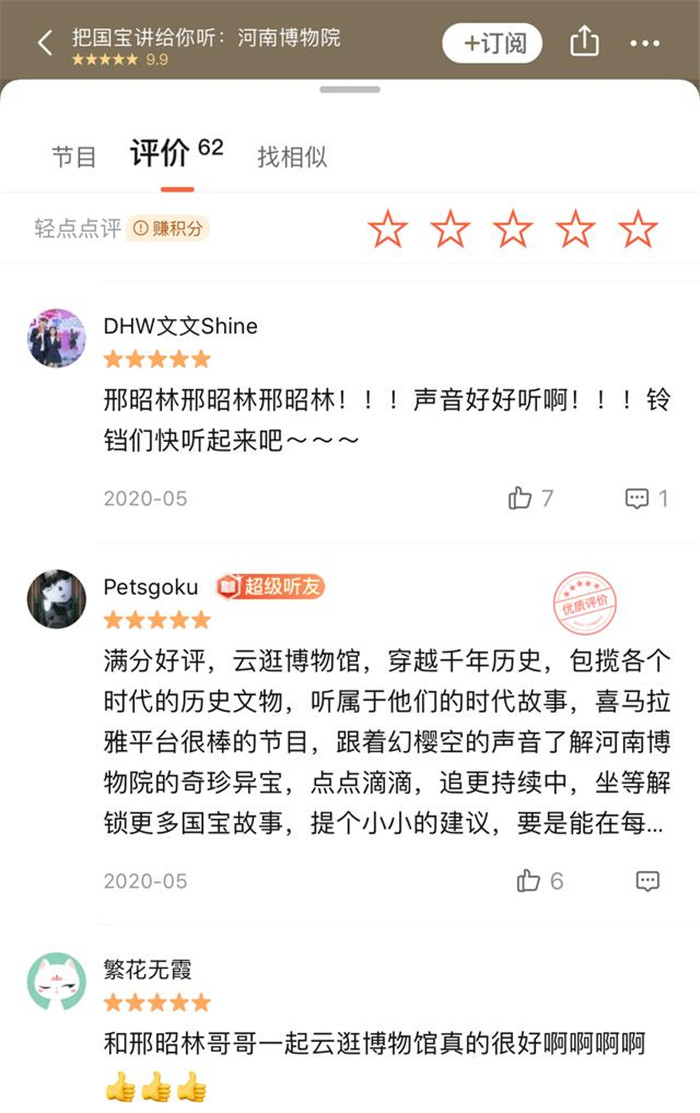Share this album
The image size is (700, 1113).
584,42
